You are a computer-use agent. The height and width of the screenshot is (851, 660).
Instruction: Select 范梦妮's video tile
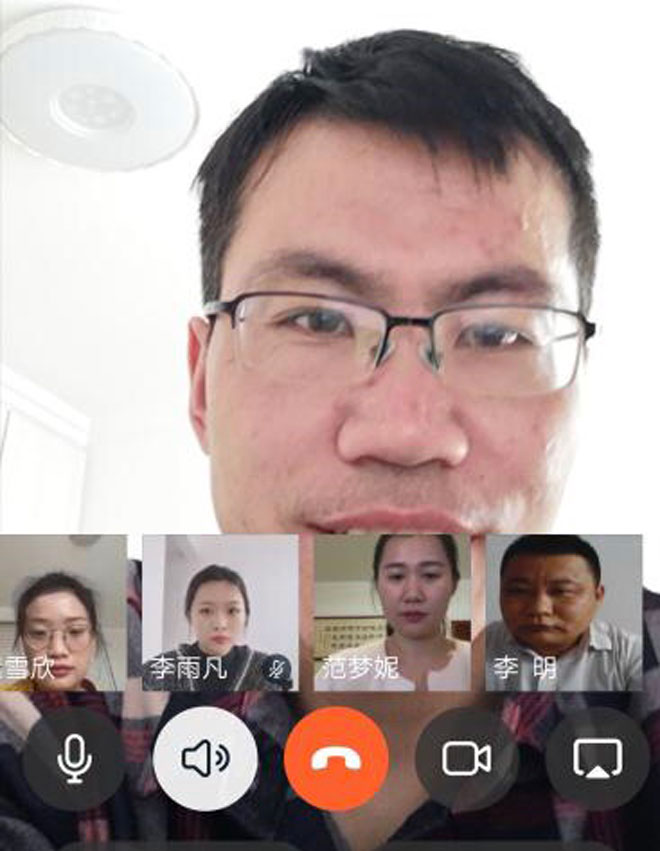pyautogui.click(x=392, y=613)
